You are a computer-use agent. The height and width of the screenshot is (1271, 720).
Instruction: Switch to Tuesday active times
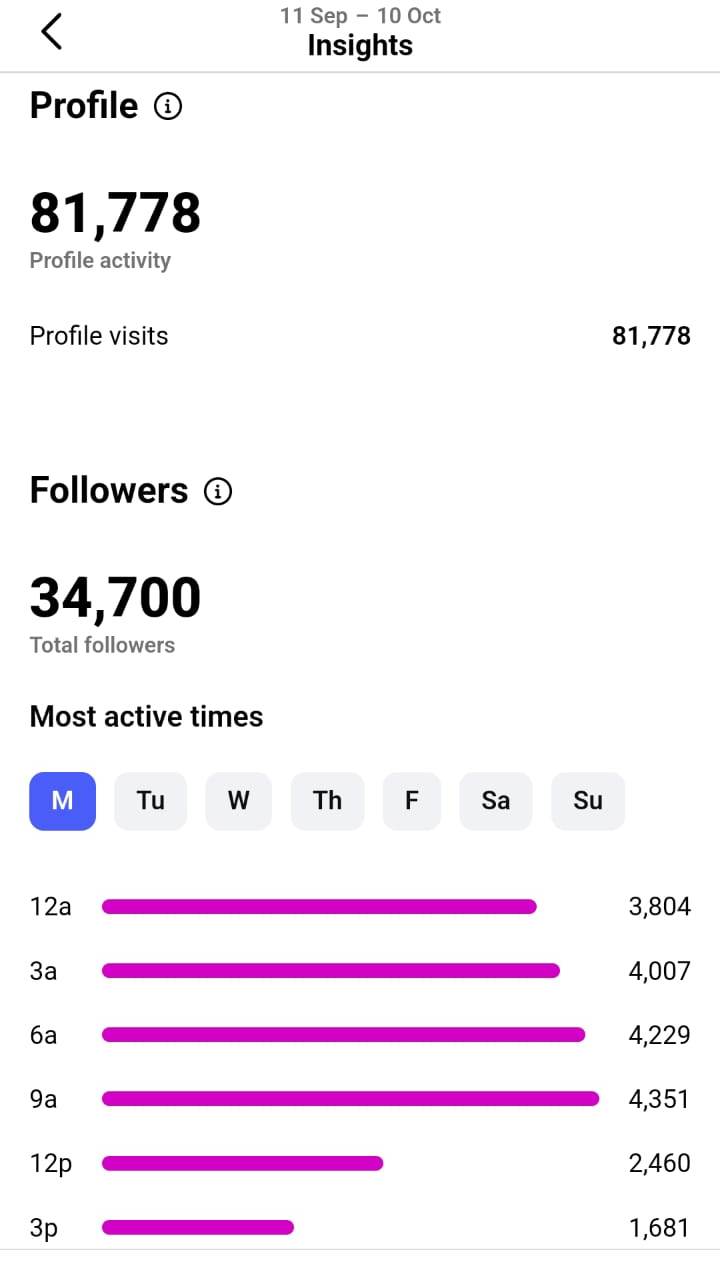tap(150, 801)
